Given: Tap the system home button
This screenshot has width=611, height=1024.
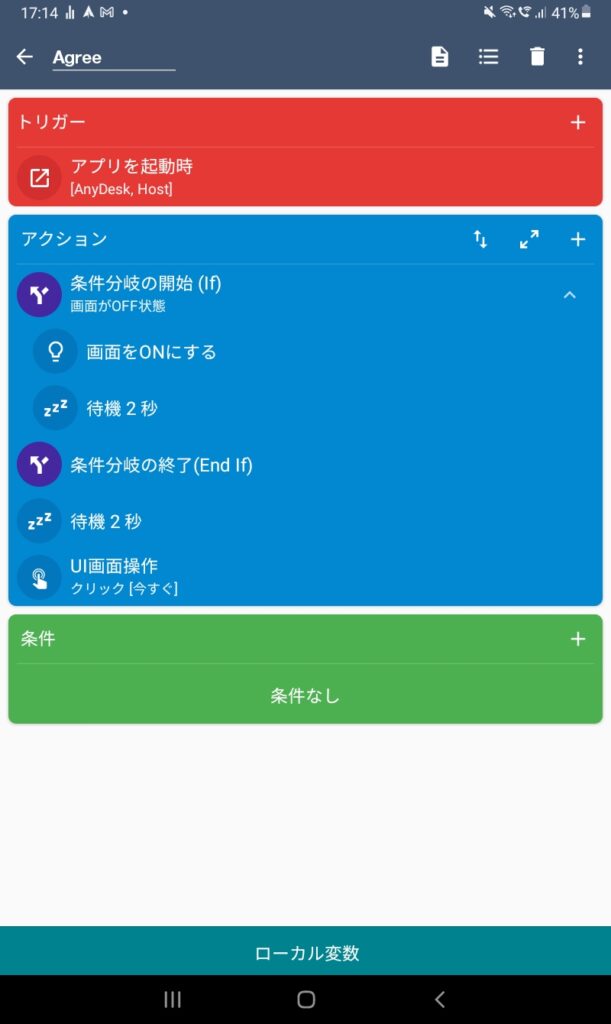Looking at the screenshot, I should [306, 999].
